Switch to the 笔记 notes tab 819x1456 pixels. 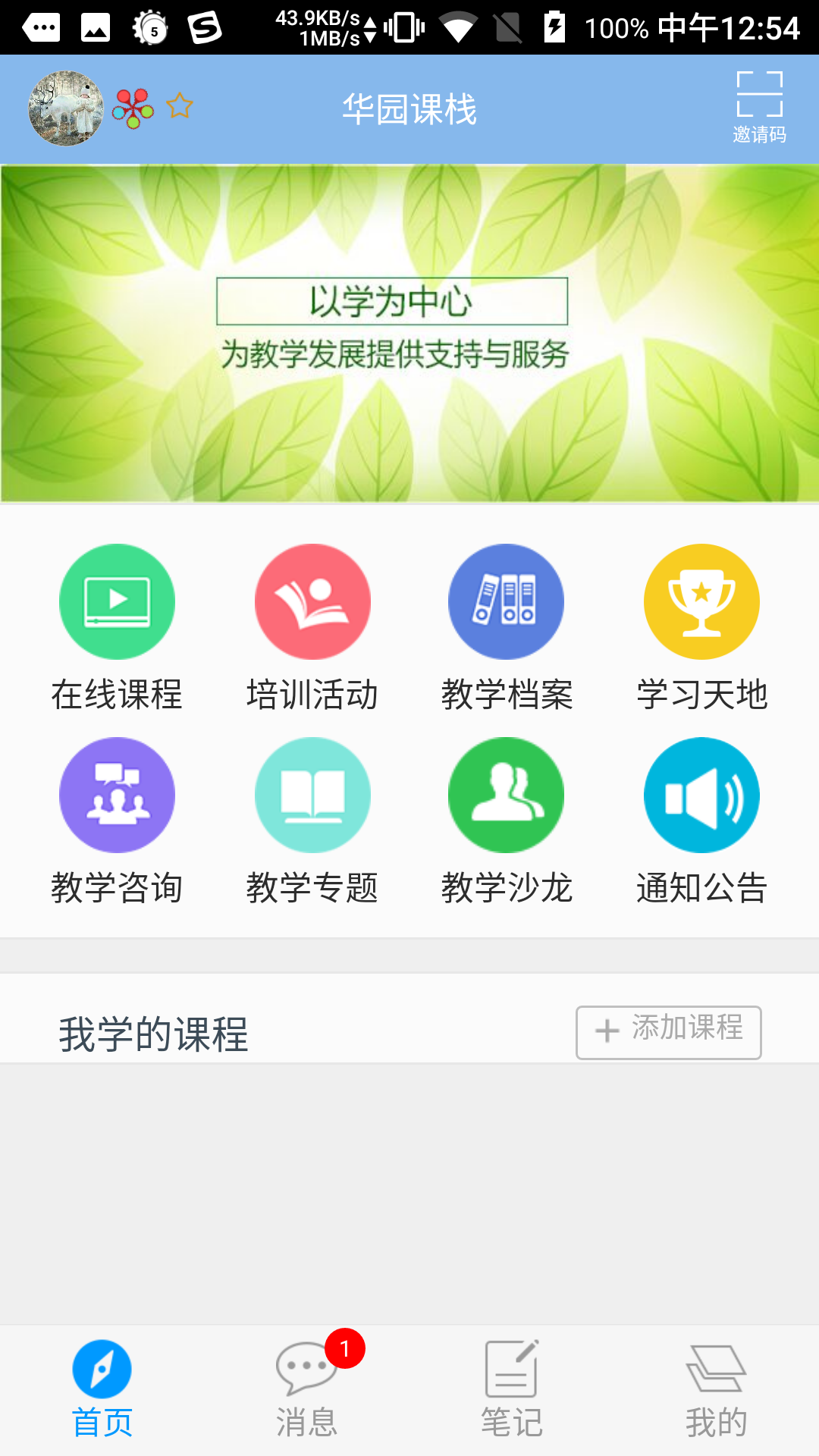coord(512,1389)
